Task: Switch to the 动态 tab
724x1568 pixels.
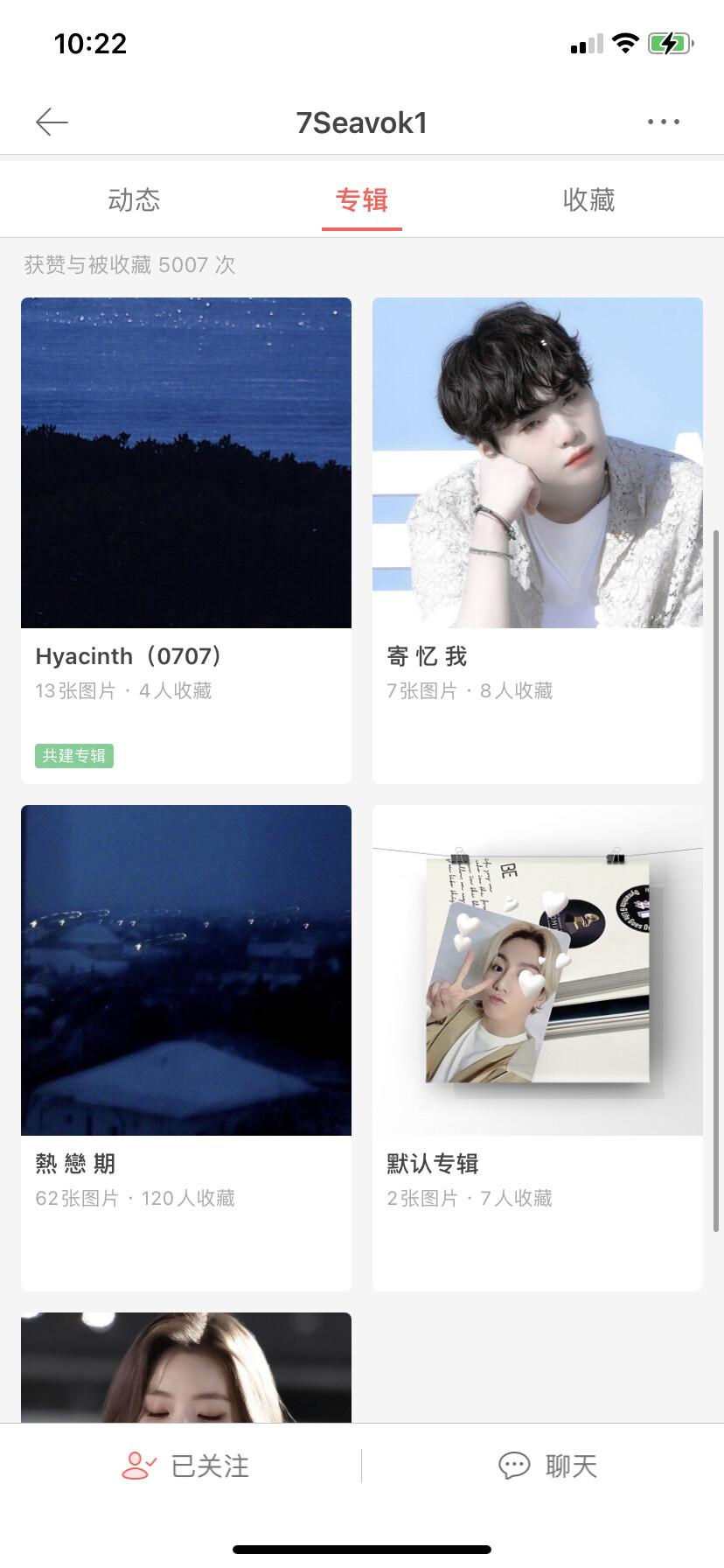Action: (134, 200)
